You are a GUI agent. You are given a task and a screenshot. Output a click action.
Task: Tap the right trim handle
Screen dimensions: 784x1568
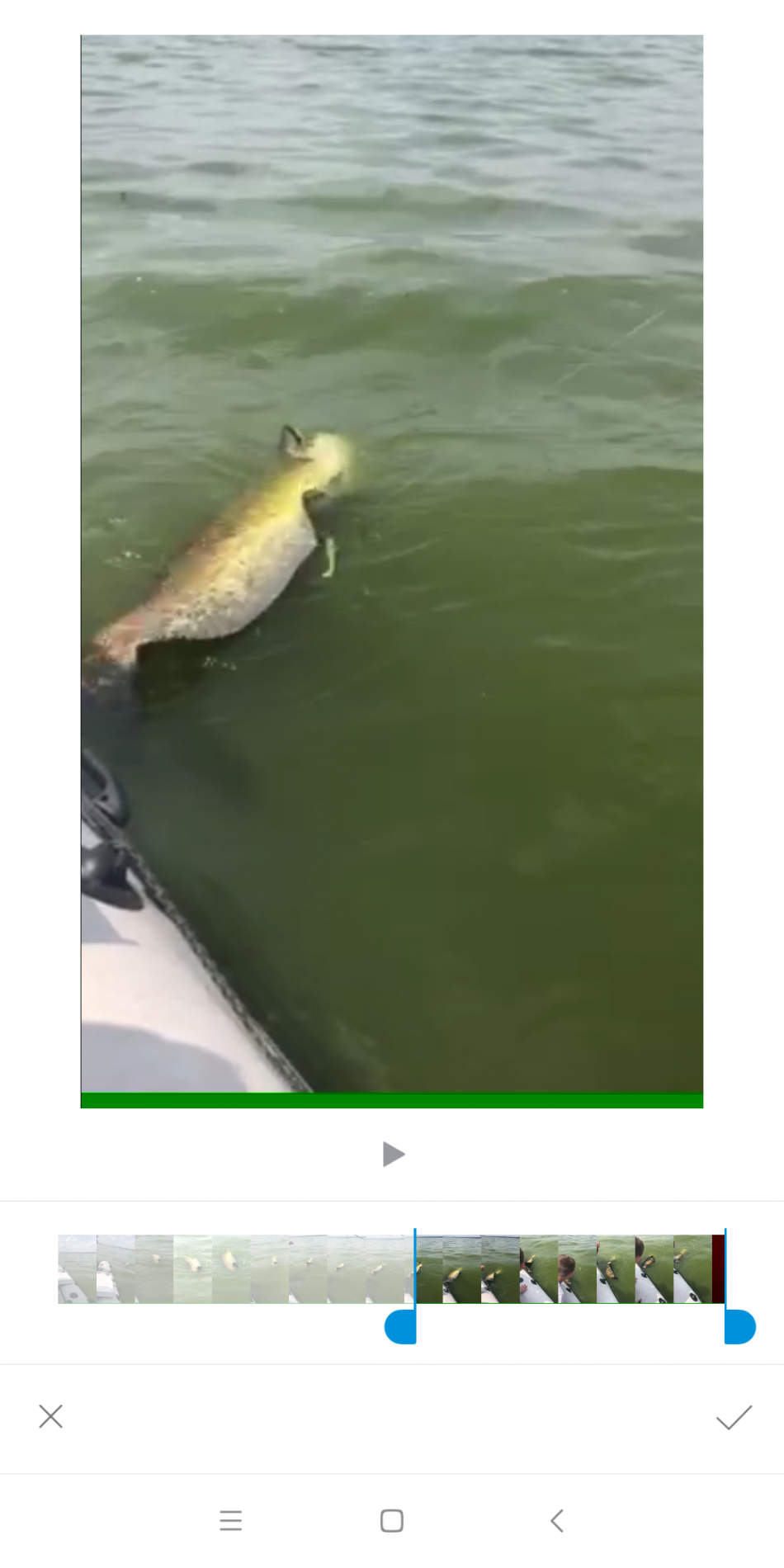point(739,1326)
